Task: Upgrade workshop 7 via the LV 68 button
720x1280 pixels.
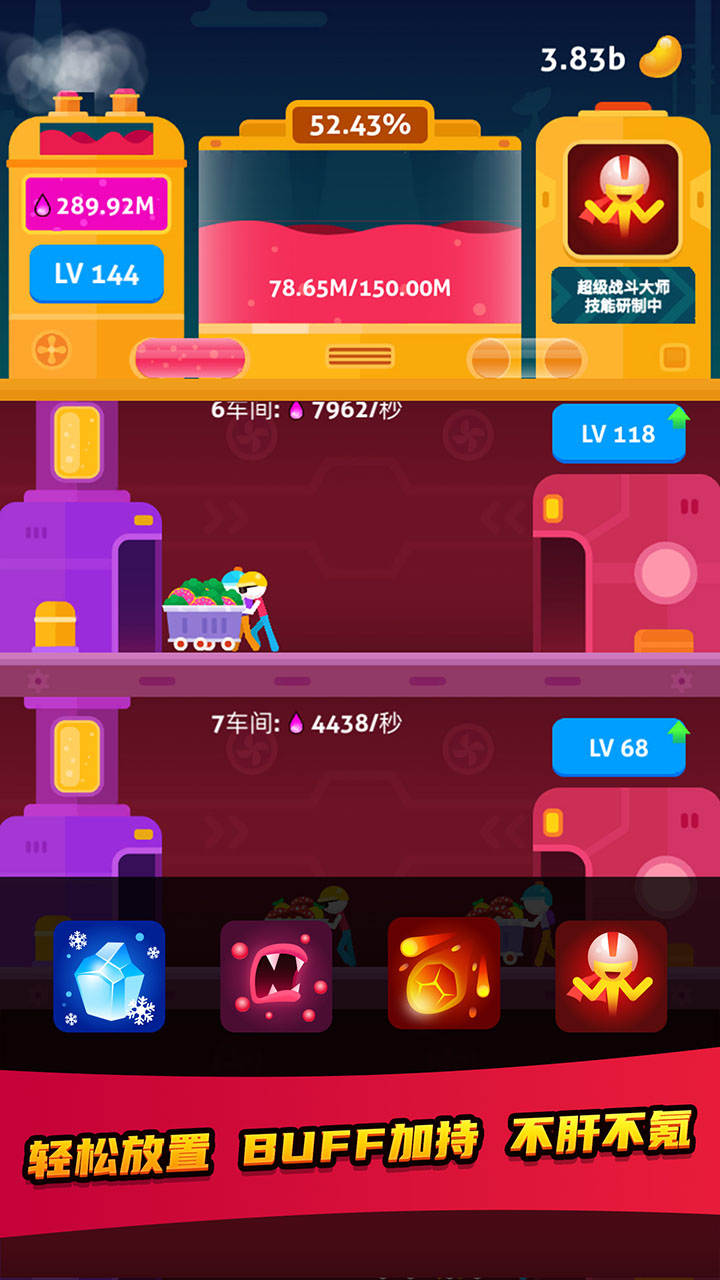Action: tap(618, 748)
